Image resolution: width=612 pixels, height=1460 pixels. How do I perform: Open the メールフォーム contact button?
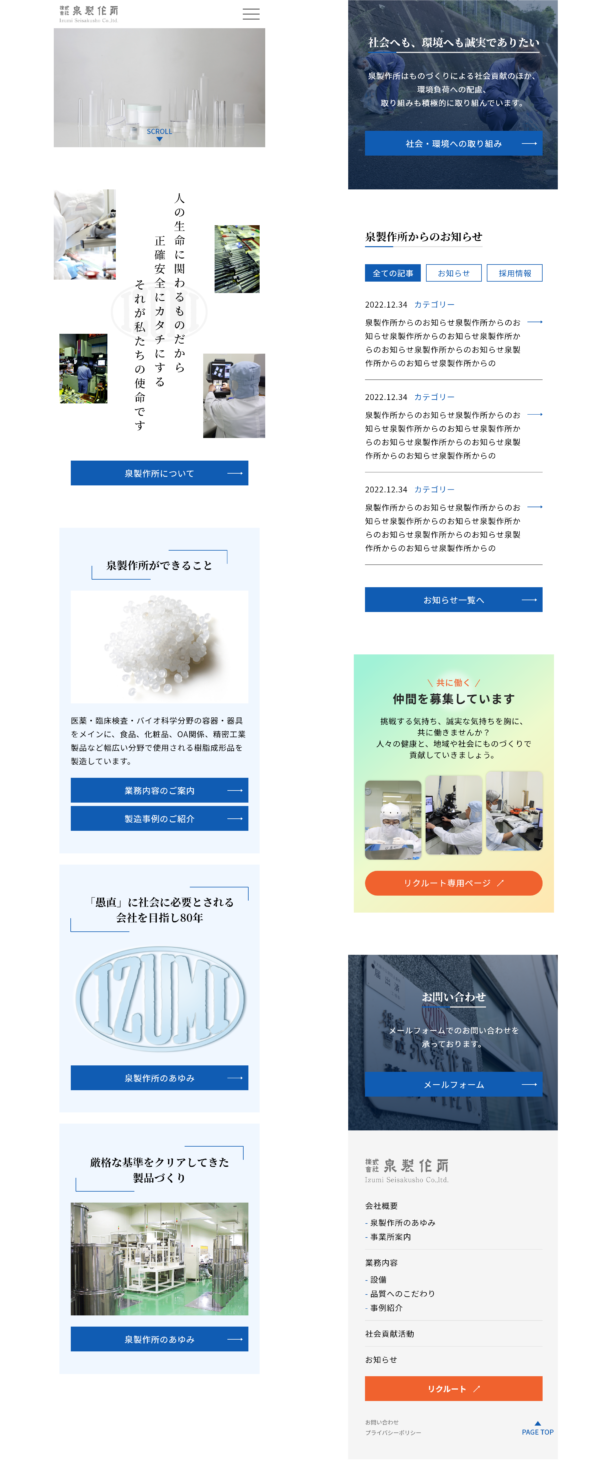click(453, 1084)
